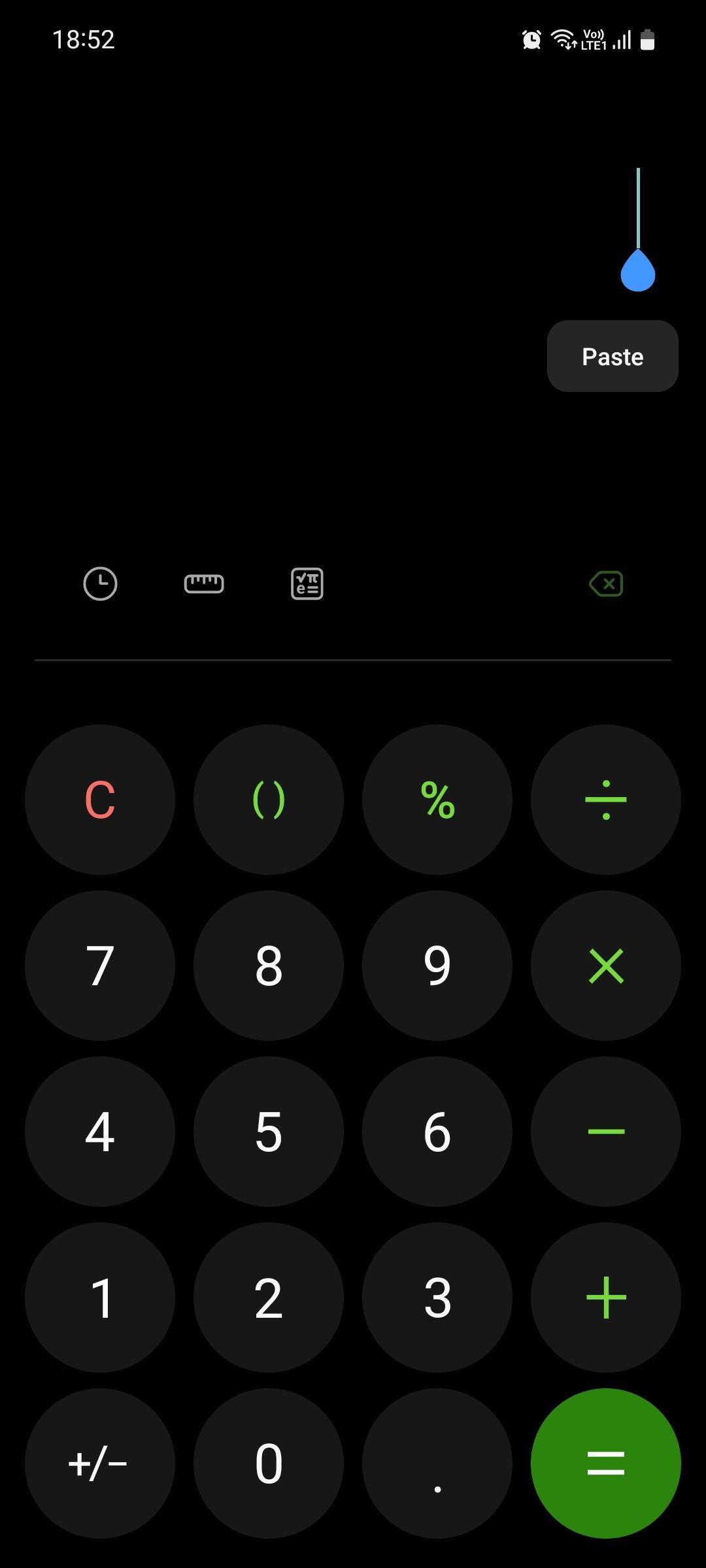
Task: Enter the digit 3
Action: [437, 1298]
